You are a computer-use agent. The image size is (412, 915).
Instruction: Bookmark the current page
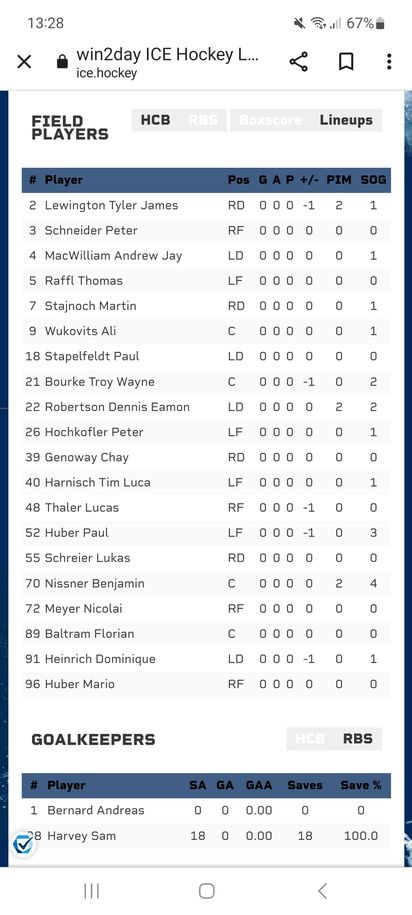tap(346, 62)
